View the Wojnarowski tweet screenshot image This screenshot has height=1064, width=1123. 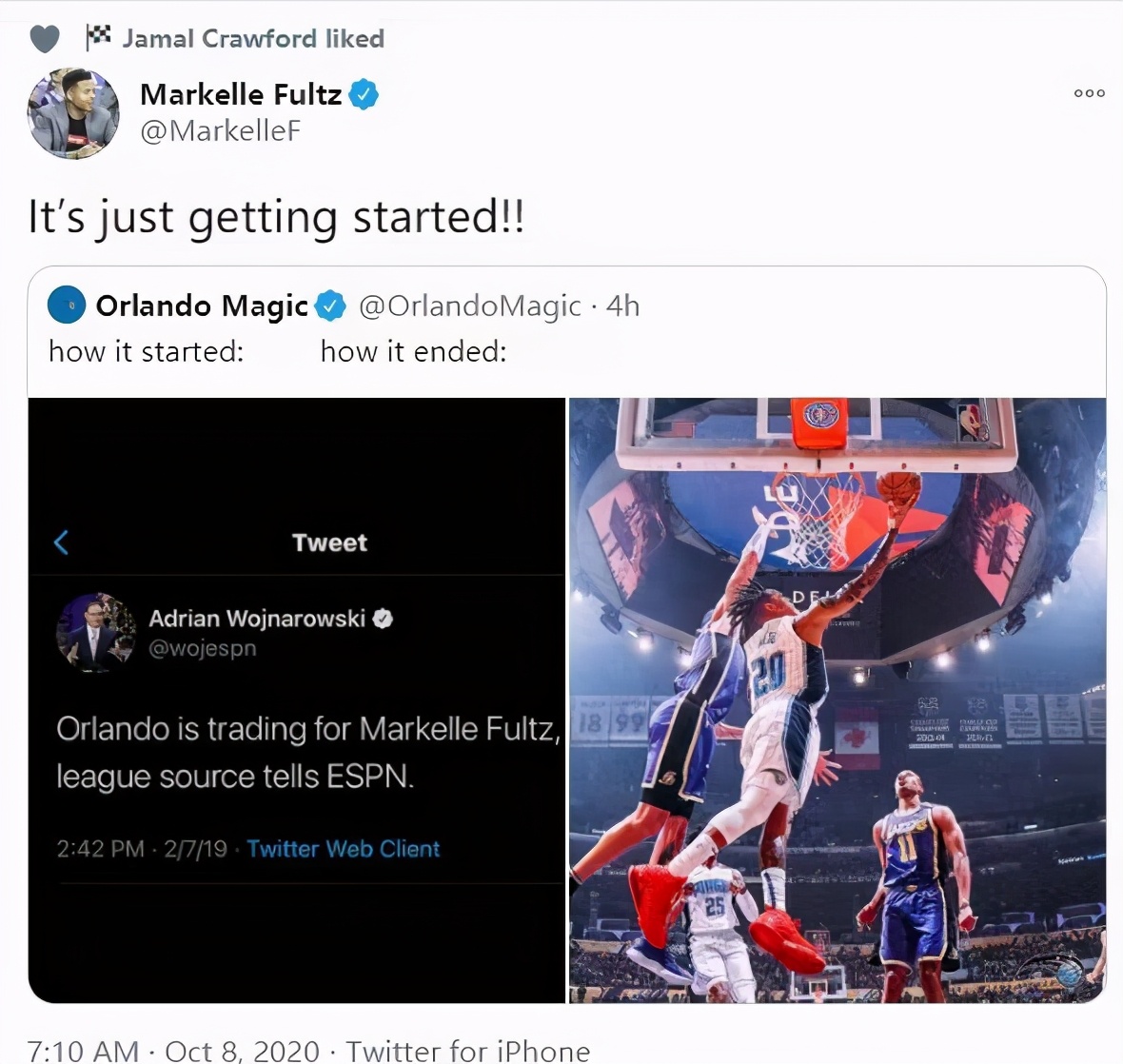(296, 699)
